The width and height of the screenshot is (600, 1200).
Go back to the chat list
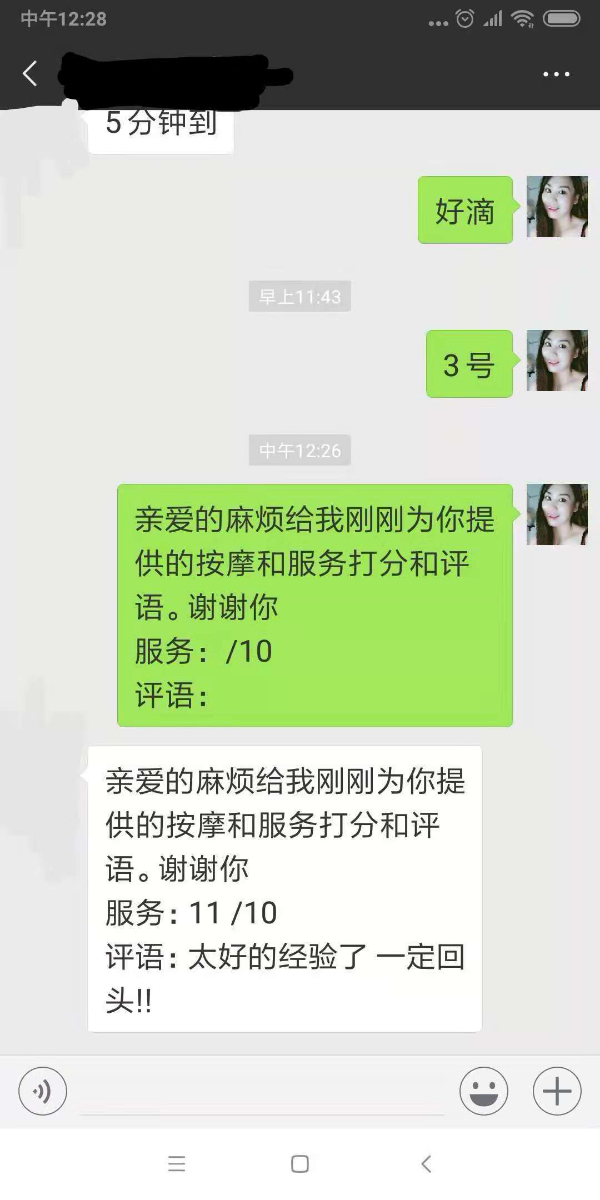click(x=30, y=73)
